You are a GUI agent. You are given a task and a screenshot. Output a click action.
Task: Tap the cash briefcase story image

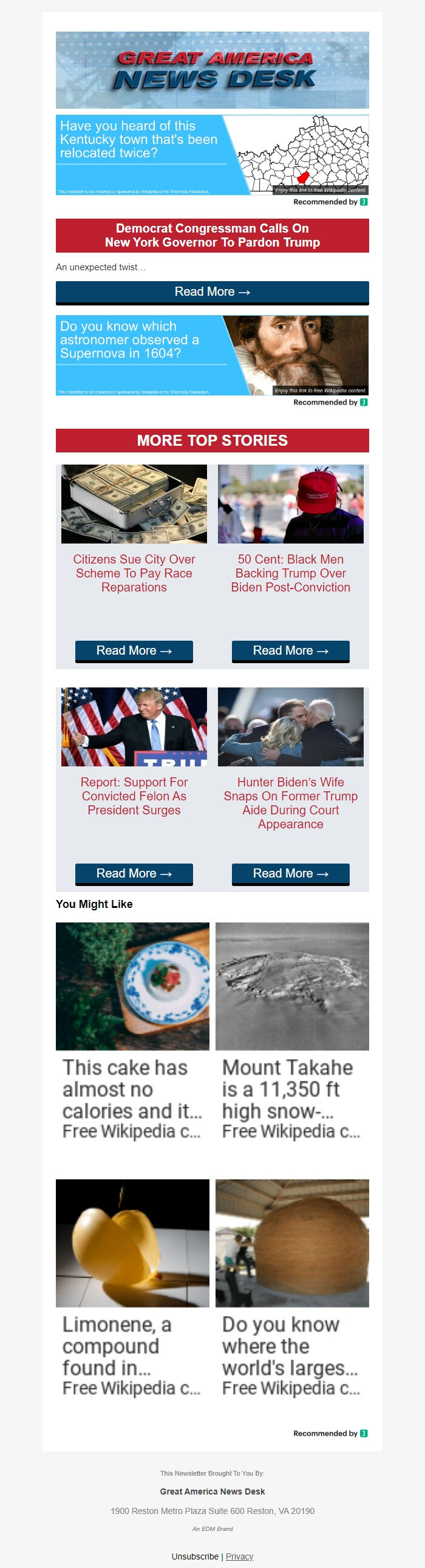coord(134,504)
